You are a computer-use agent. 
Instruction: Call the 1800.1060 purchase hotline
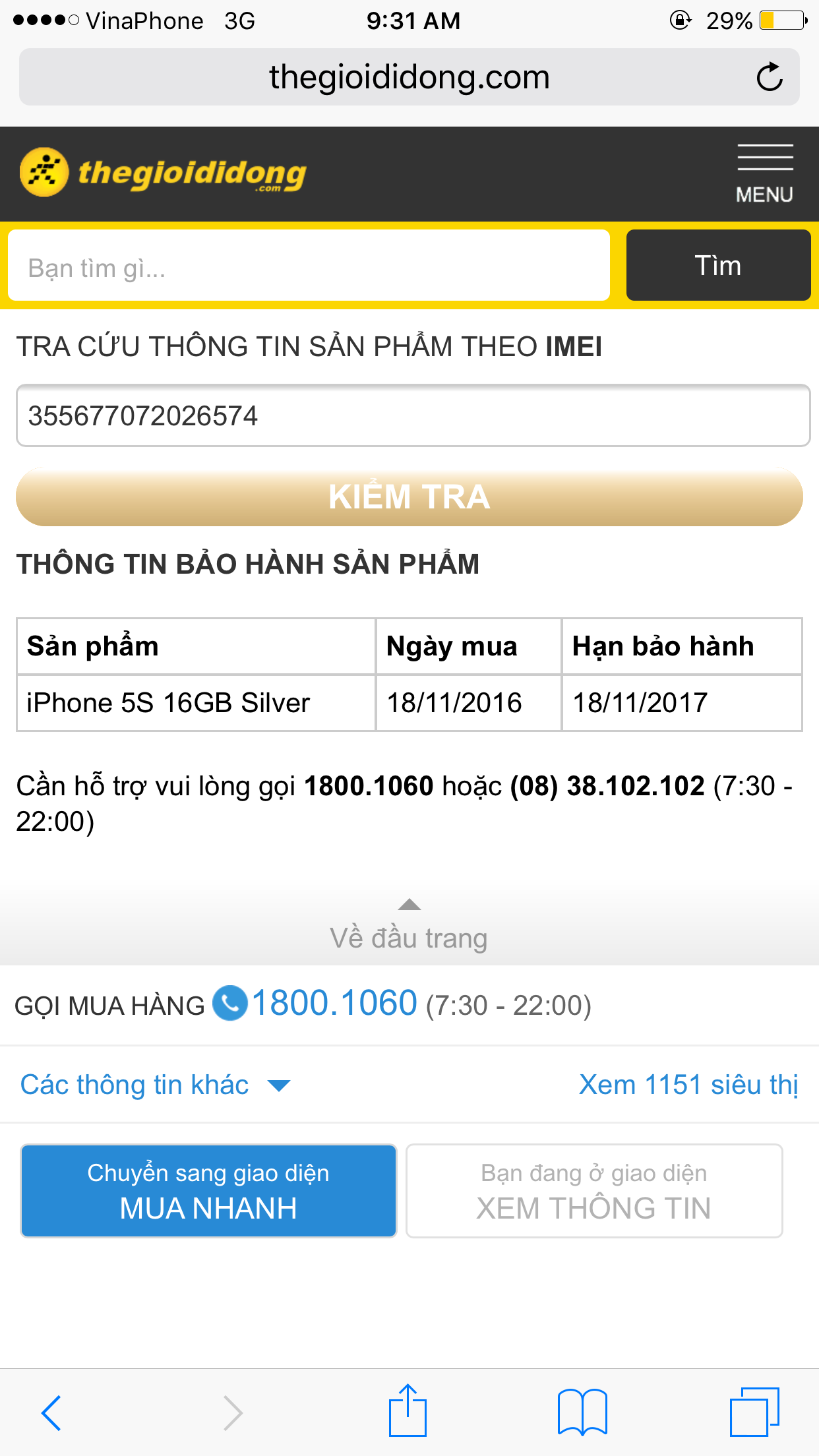[333, 1004]
